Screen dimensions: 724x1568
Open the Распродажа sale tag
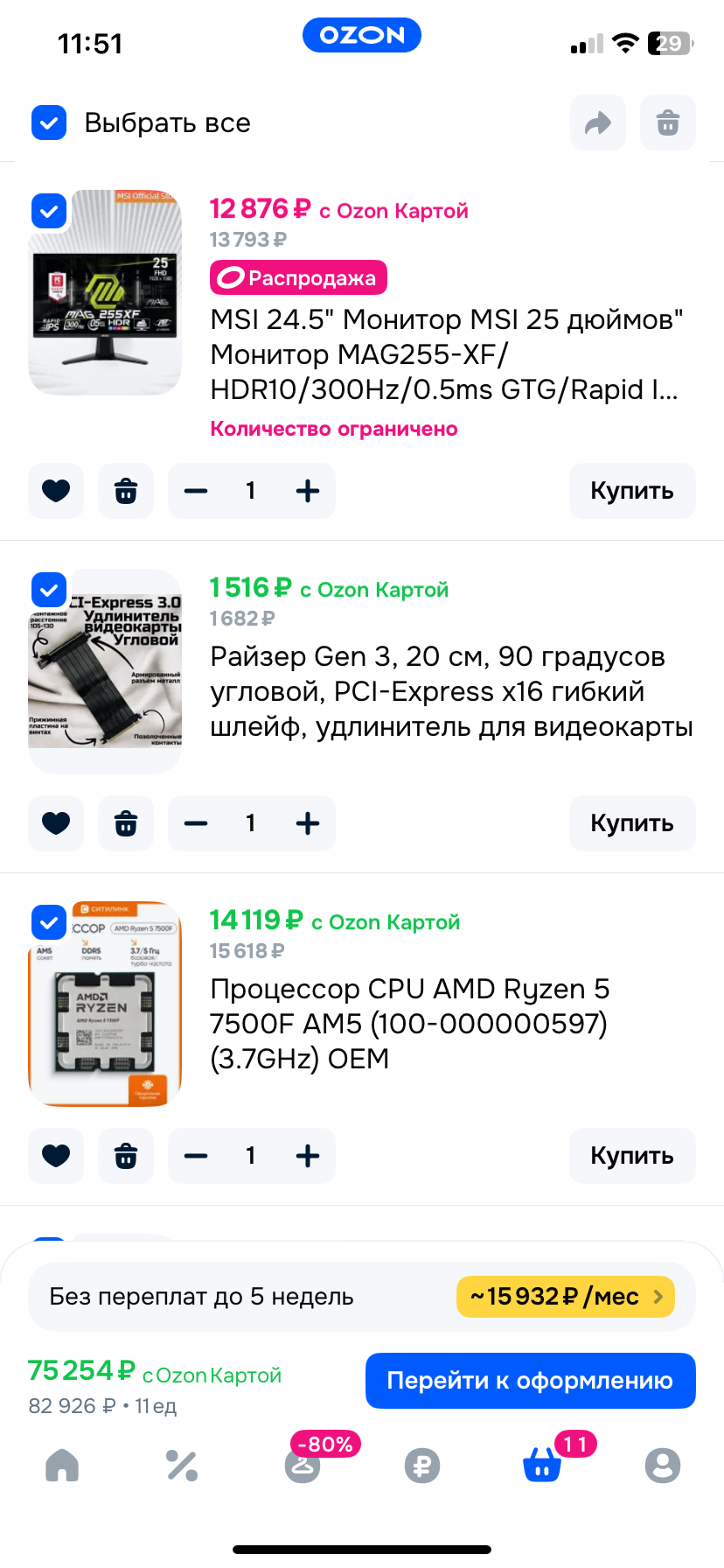(x=298, y=277)
